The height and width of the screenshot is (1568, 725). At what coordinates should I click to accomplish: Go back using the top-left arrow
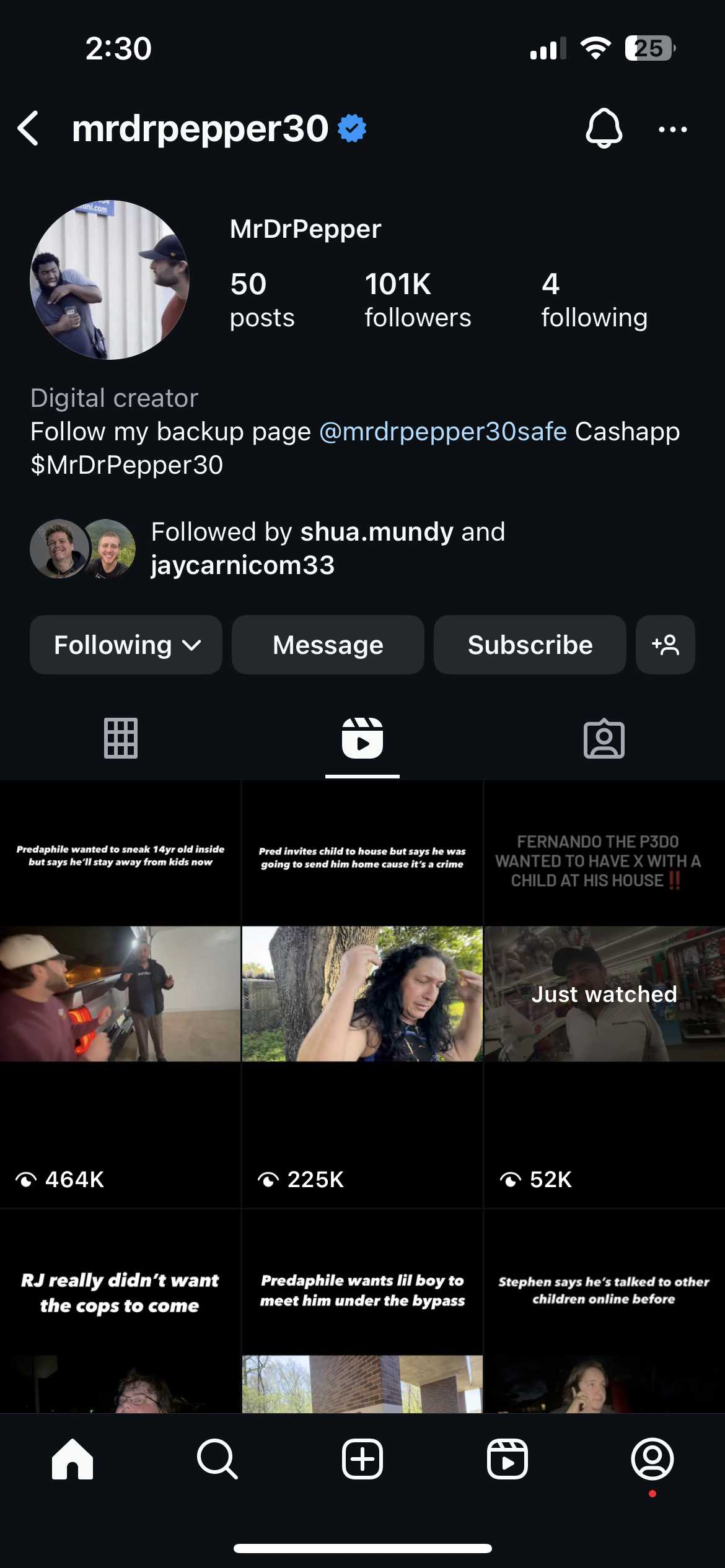[x=29, y=129]
